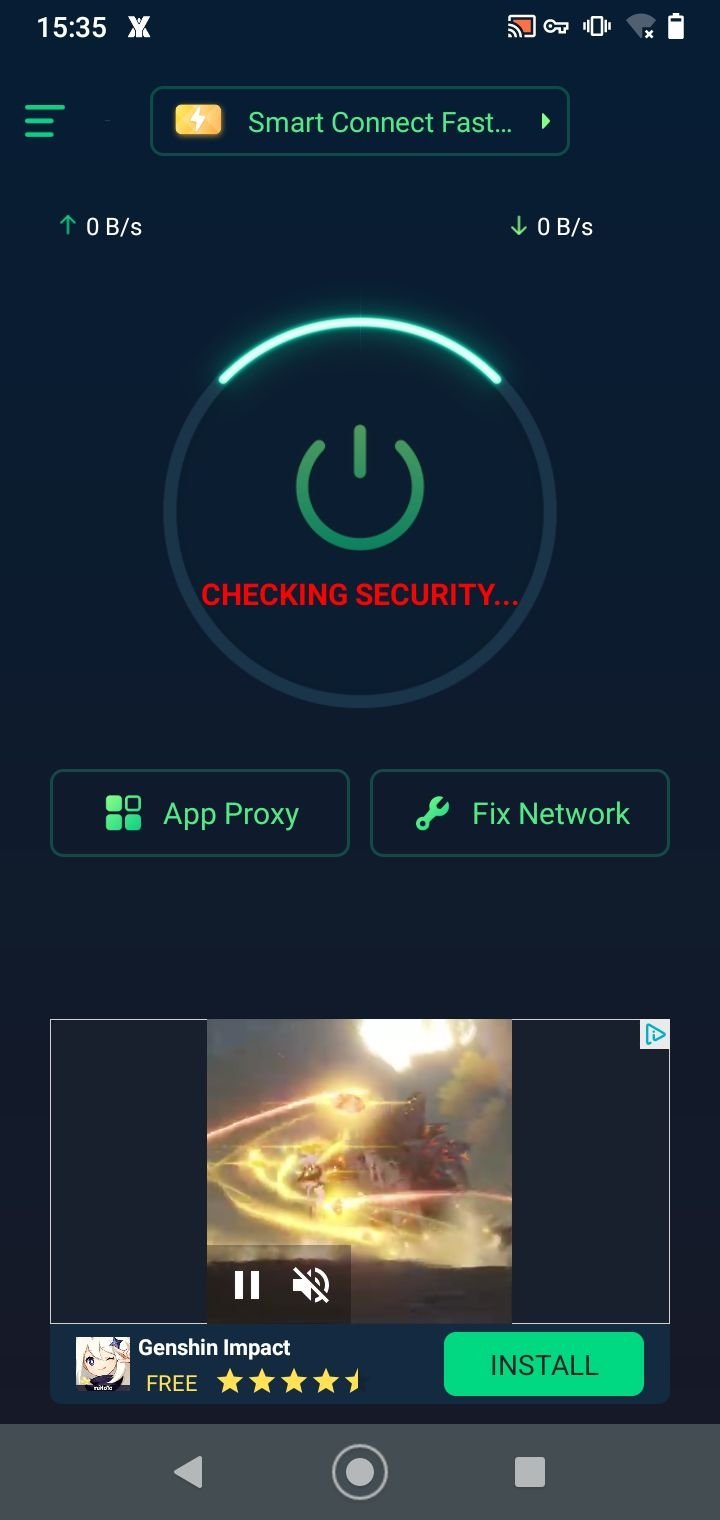The height and width of the screenshot is (1520, 720).
Task: Open the AdChoices info icon
Action: [654, 1035]
